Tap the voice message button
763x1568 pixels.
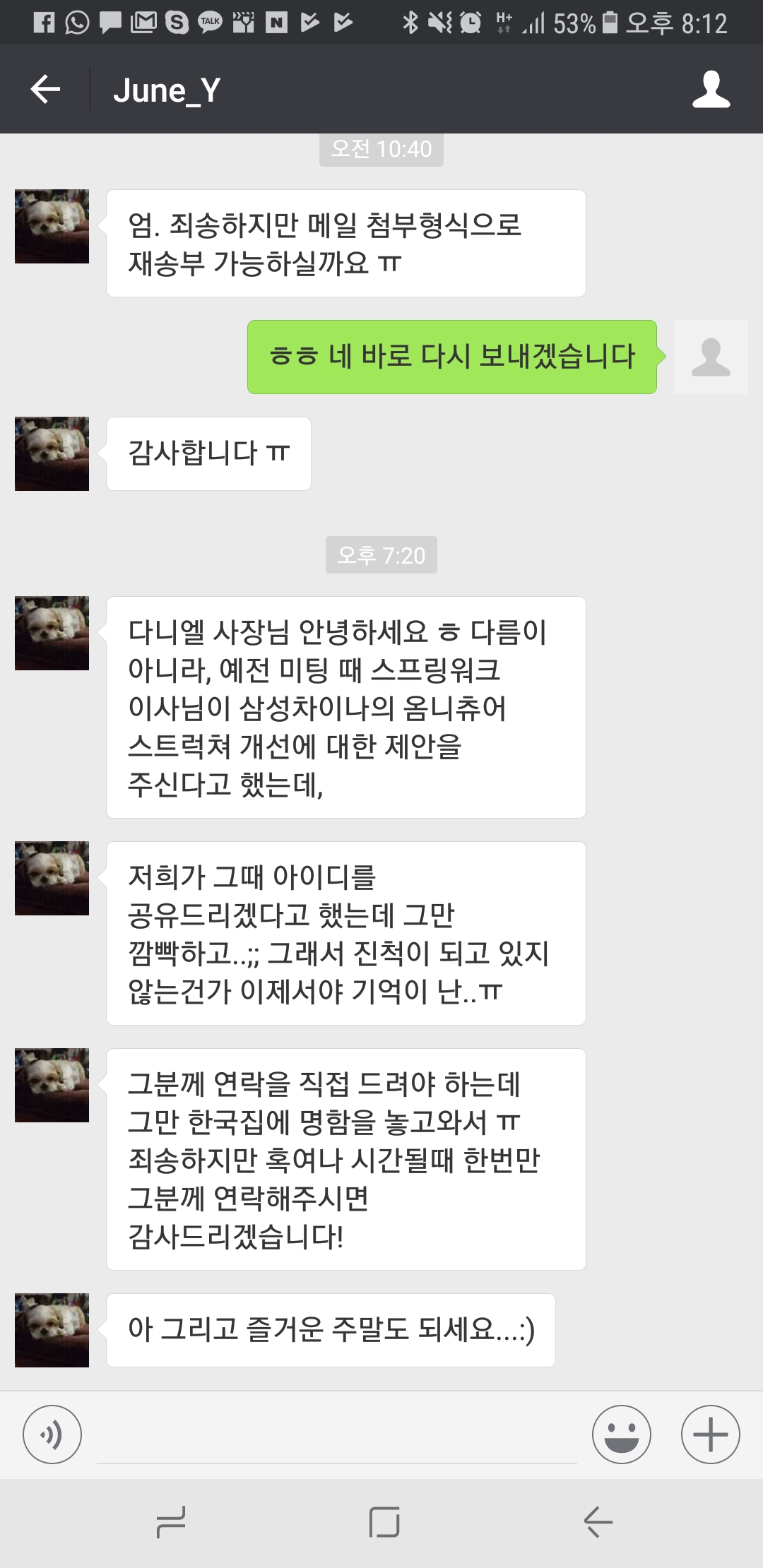(x=52, y=1435)
